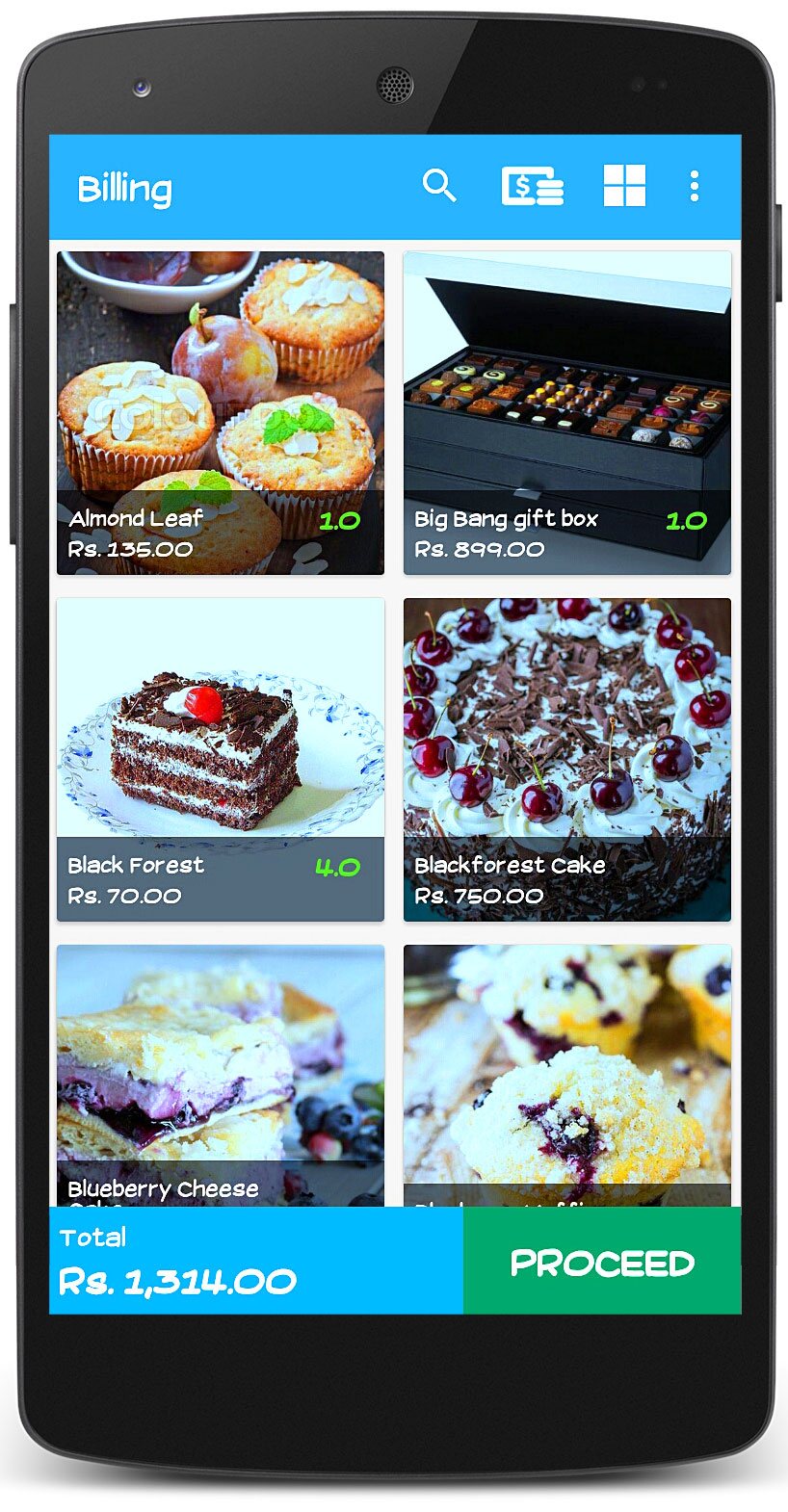788x1512 pixels.
Task: Open the search icon in Billing bar
Action: click(x=438, y=185)
